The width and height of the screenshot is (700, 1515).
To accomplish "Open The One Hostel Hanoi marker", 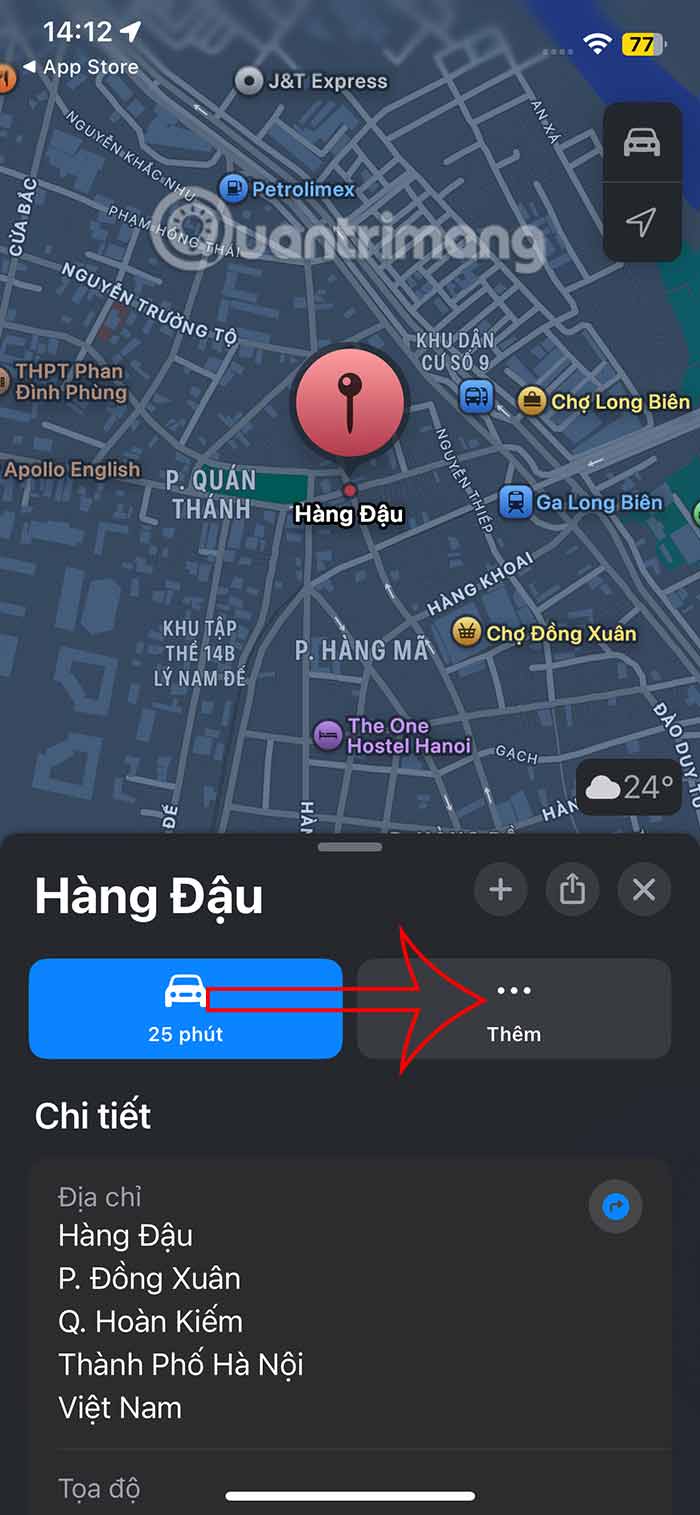I will 328,736.
